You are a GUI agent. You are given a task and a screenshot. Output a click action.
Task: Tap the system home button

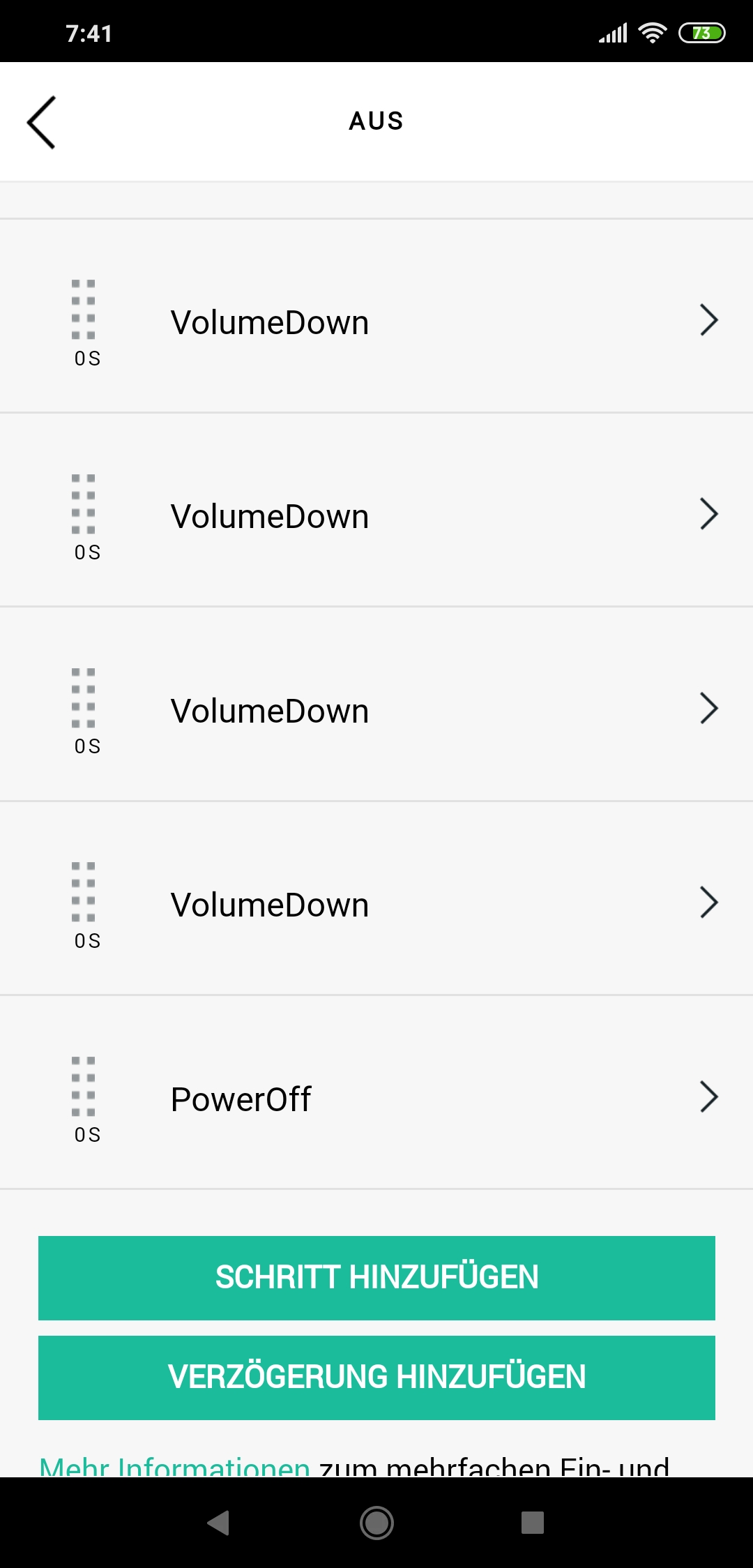click(x=376, y=1523)
